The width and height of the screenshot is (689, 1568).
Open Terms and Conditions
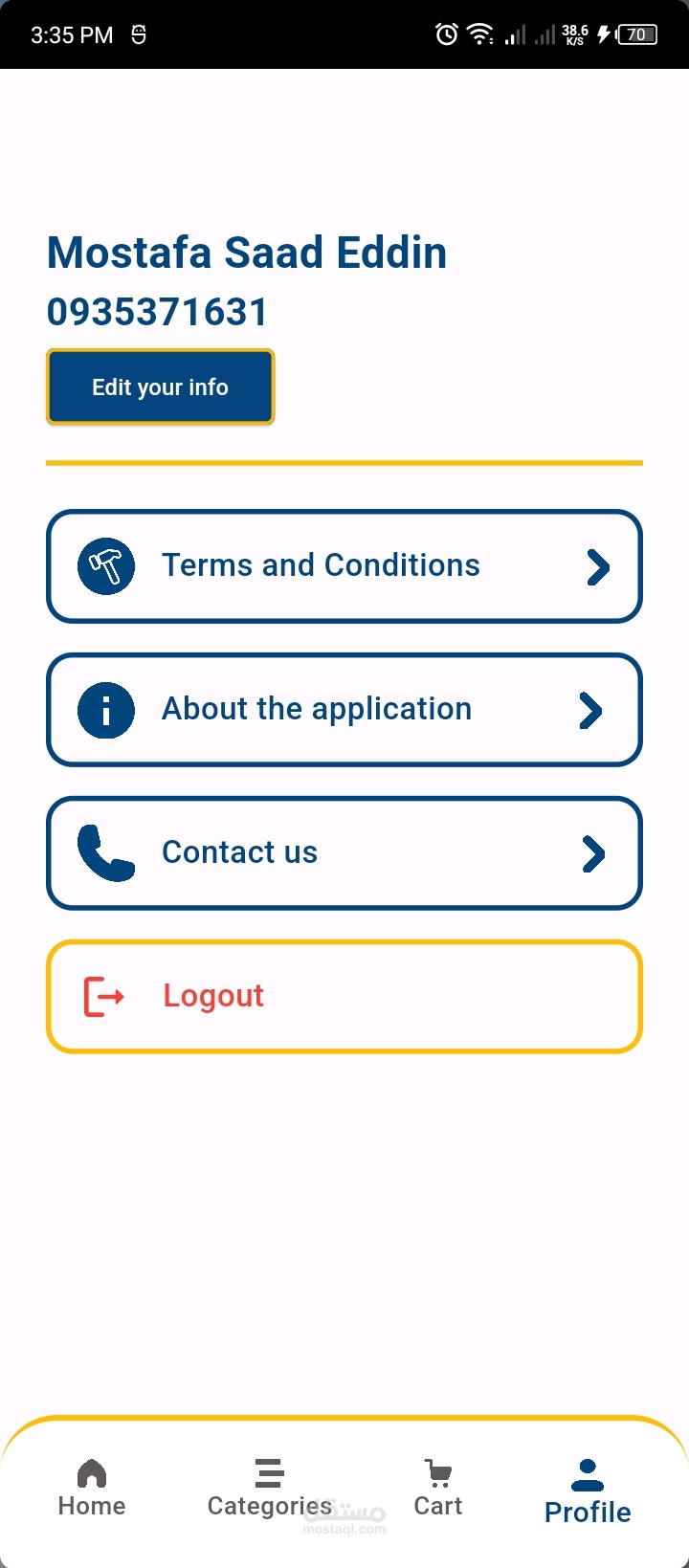[x=344, y=566]
